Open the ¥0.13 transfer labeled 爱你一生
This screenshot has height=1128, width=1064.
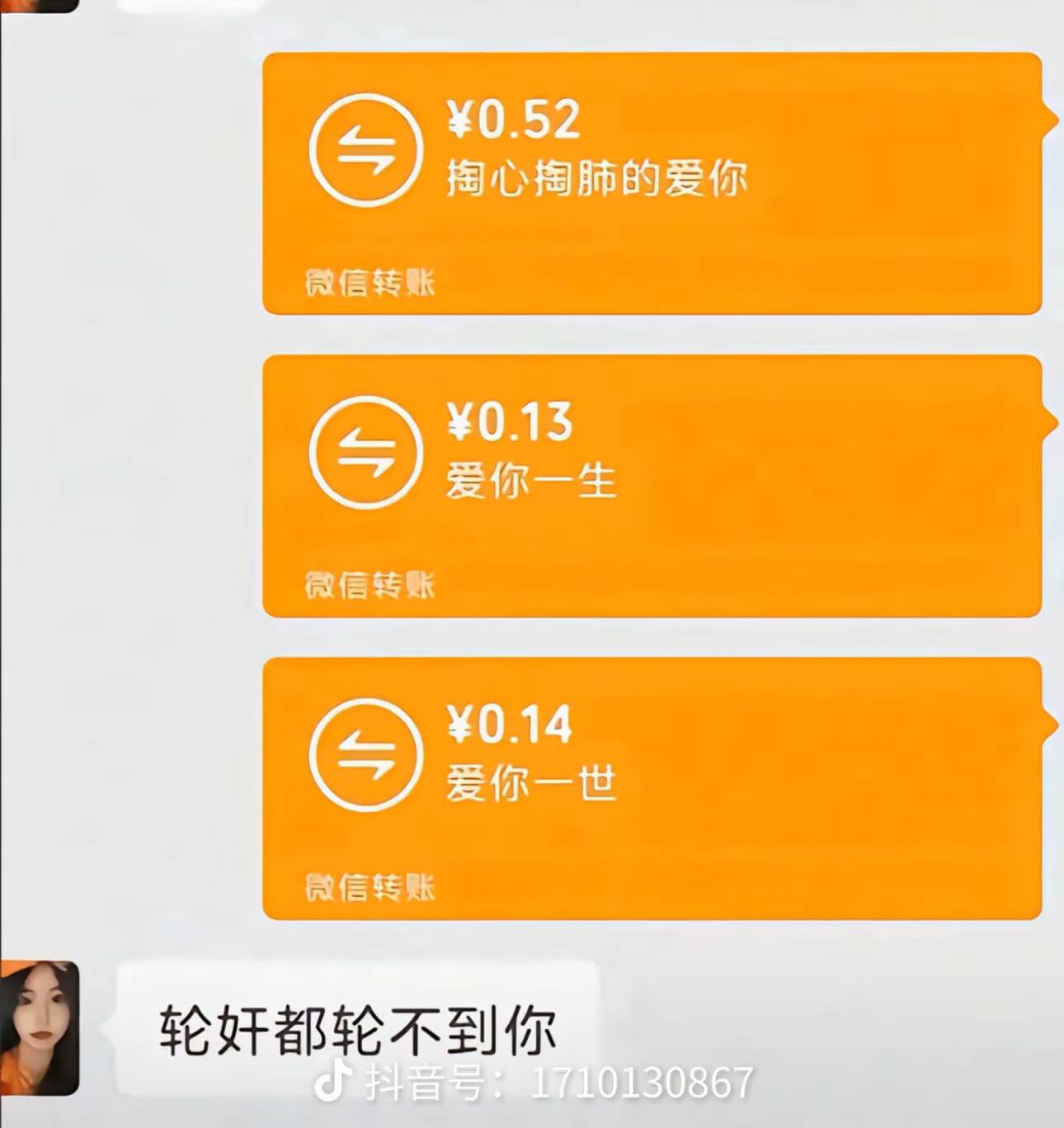pos(652,485)
